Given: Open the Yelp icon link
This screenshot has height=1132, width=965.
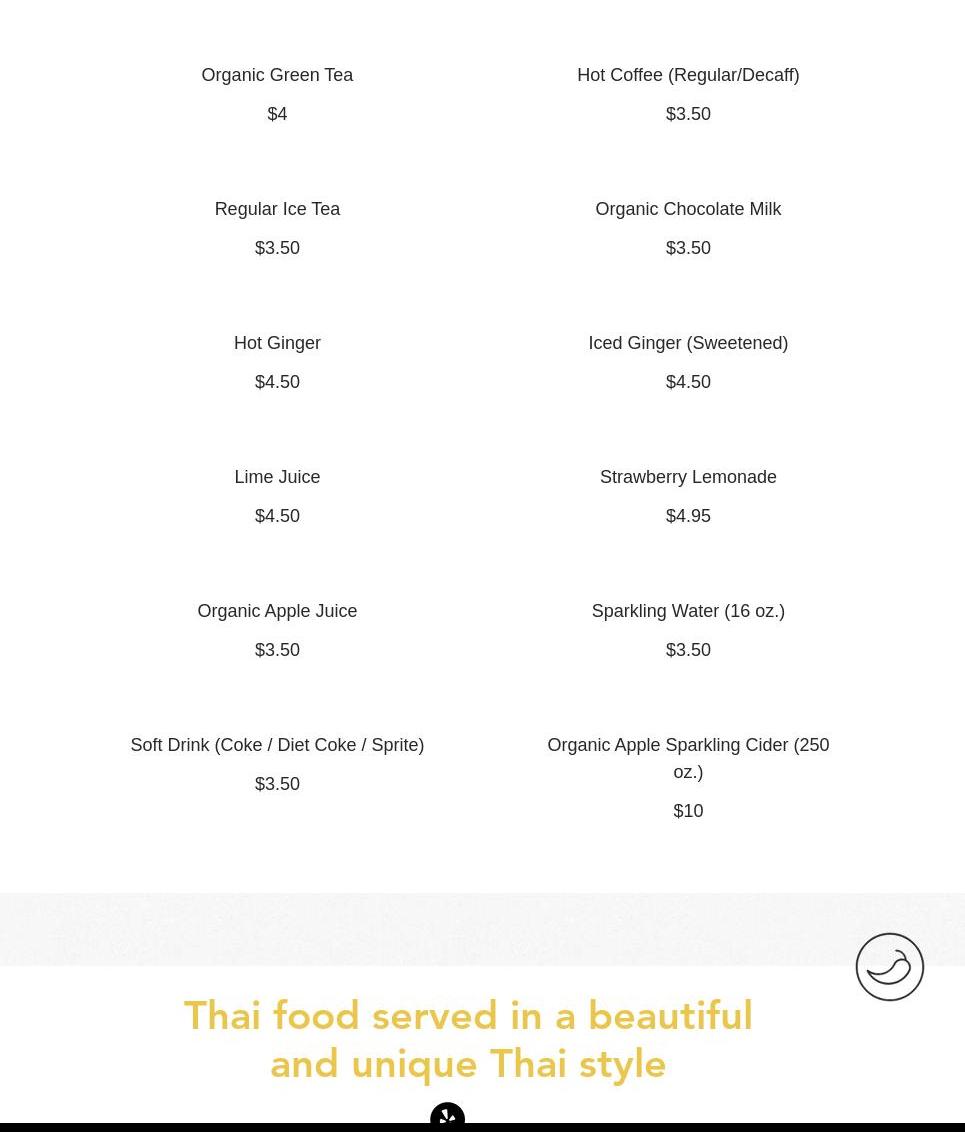Looking at the screenshot, I should pos(447,1117).
